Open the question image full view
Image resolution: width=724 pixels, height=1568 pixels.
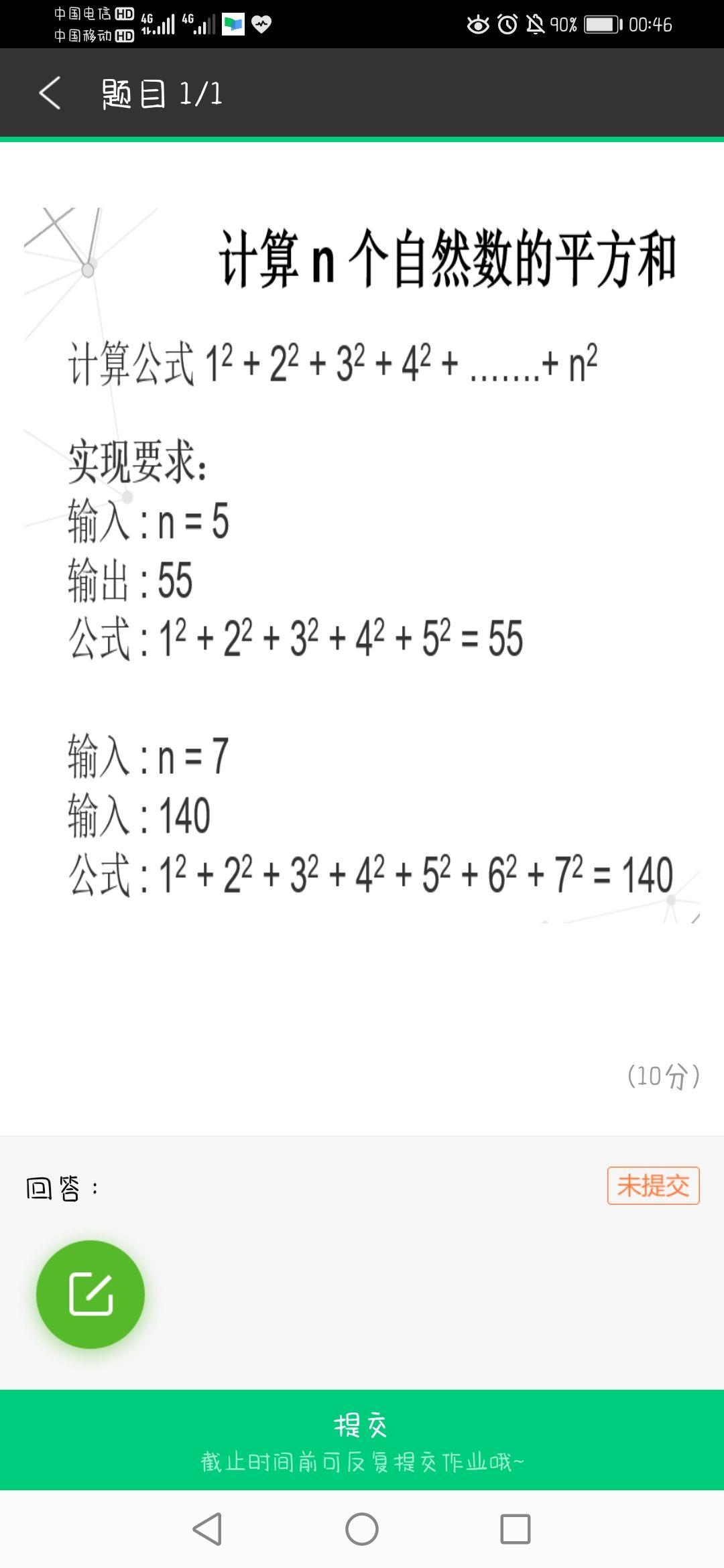362,565
